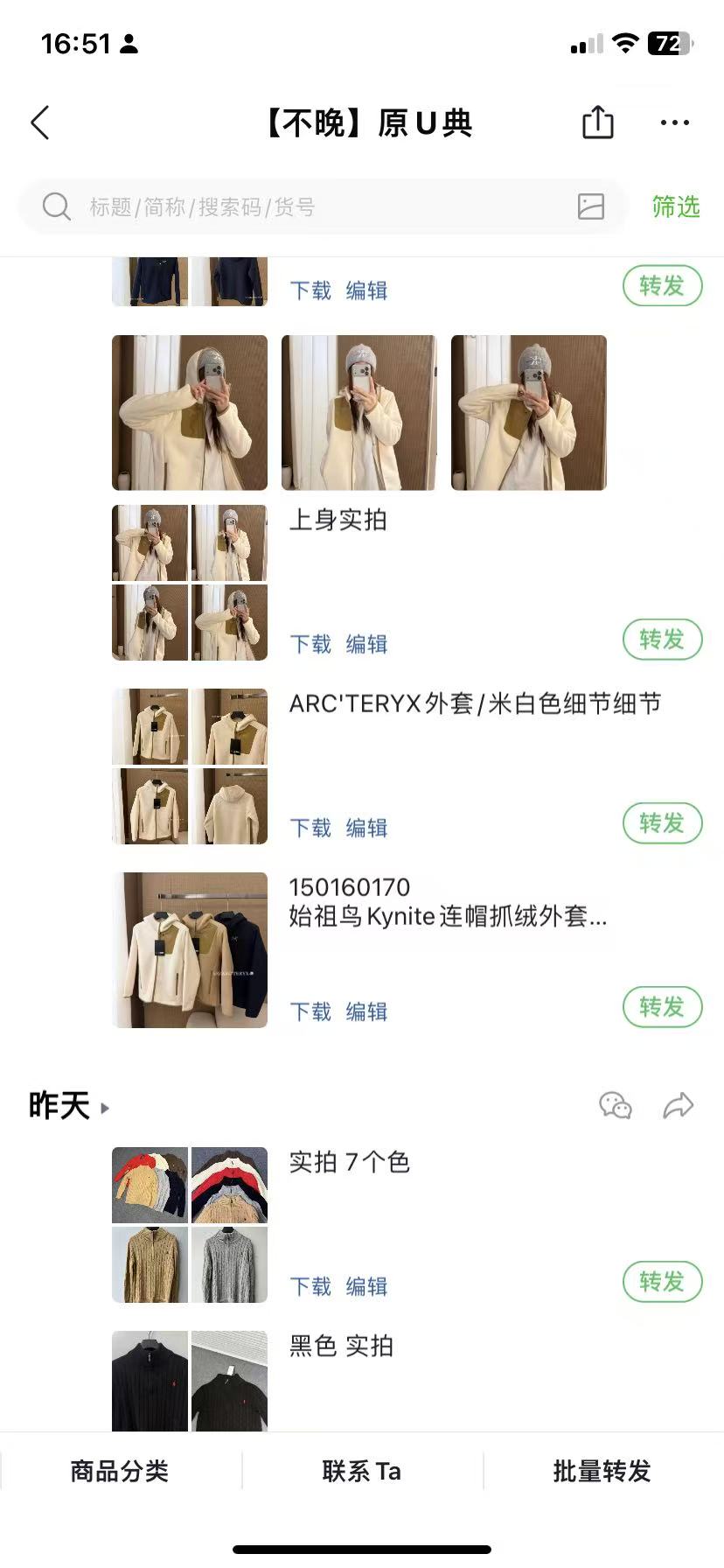This screenshot has height=1568, width=724.
Task: Open the 筛选 filter options
Action: [x=675, y=207]
